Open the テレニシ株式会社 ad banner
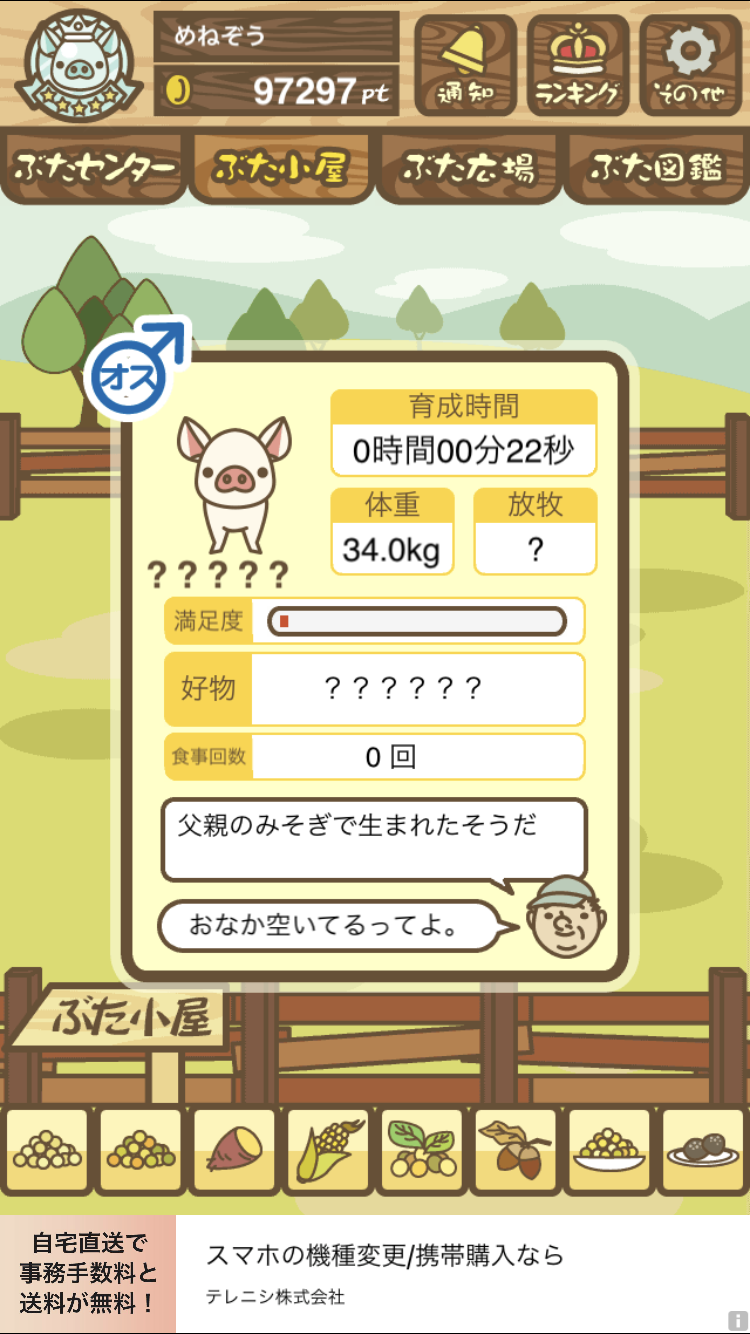The image size is (750, 1334). pyautogui.click(x=375, y=1274)
